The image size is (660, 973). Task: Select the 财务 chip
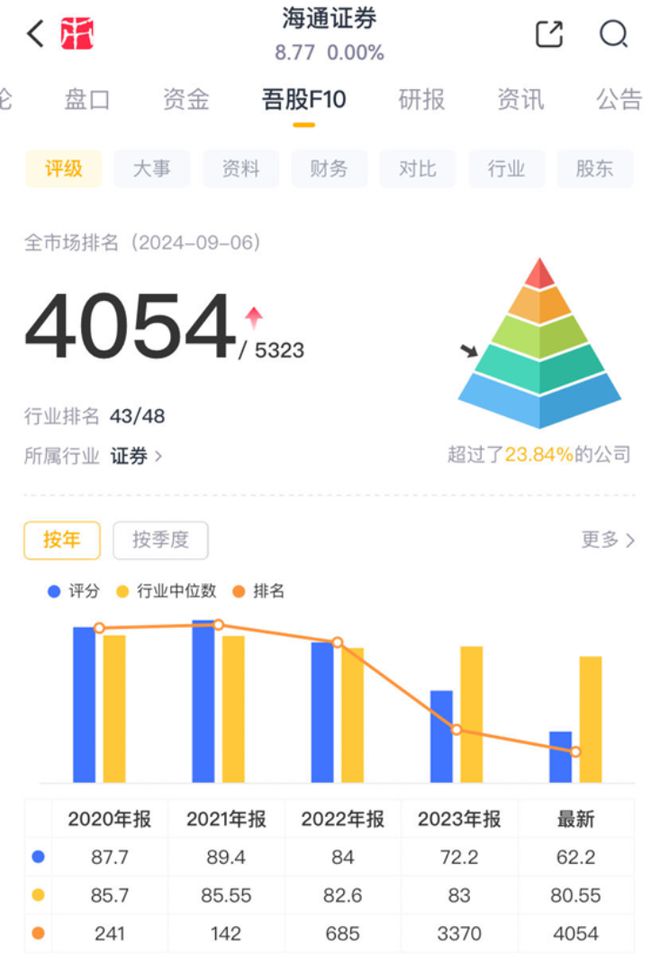pos(329,168)
